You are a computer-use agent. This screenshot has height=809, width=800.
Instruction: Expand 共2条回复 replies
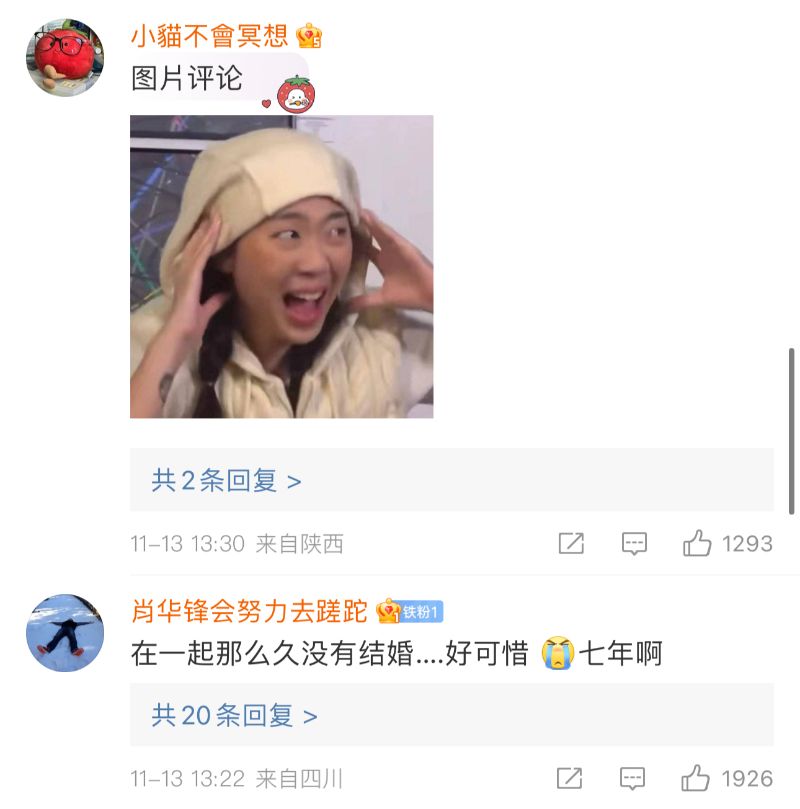tap(227, 481)
